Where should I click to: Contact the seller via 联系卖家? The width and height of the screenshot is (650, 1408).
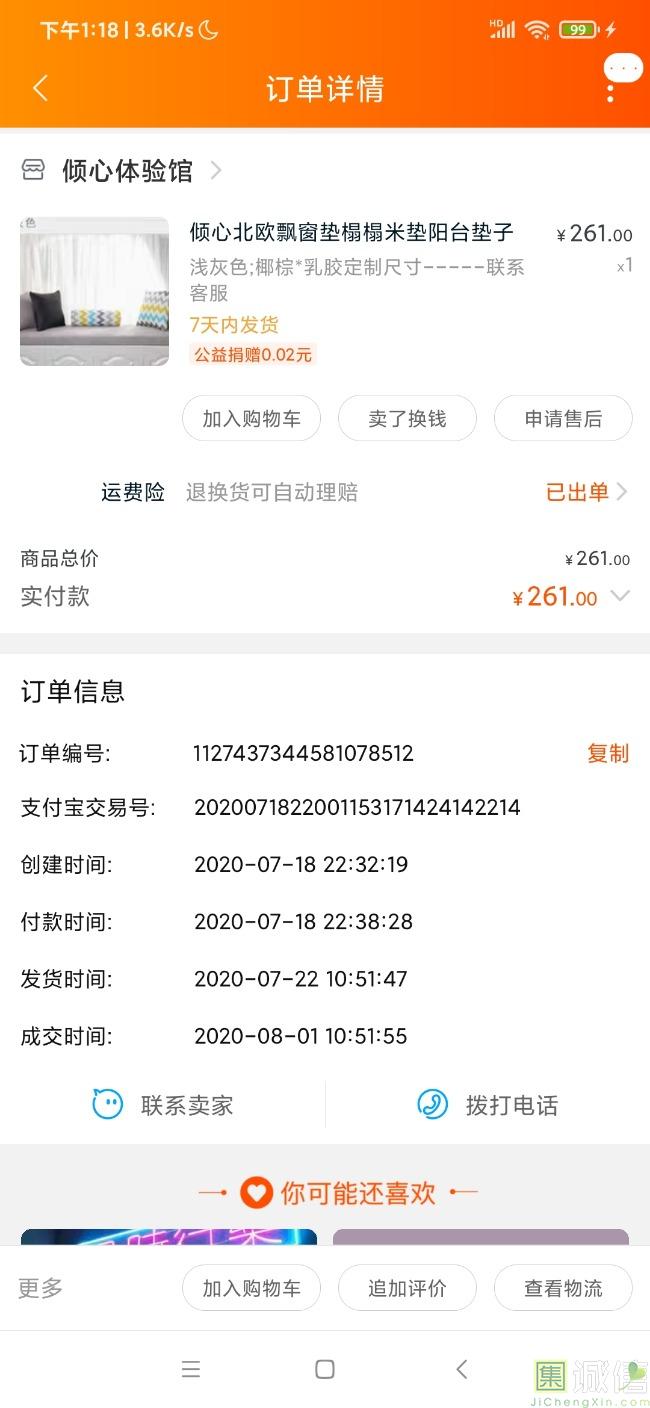pos(163,1105)
